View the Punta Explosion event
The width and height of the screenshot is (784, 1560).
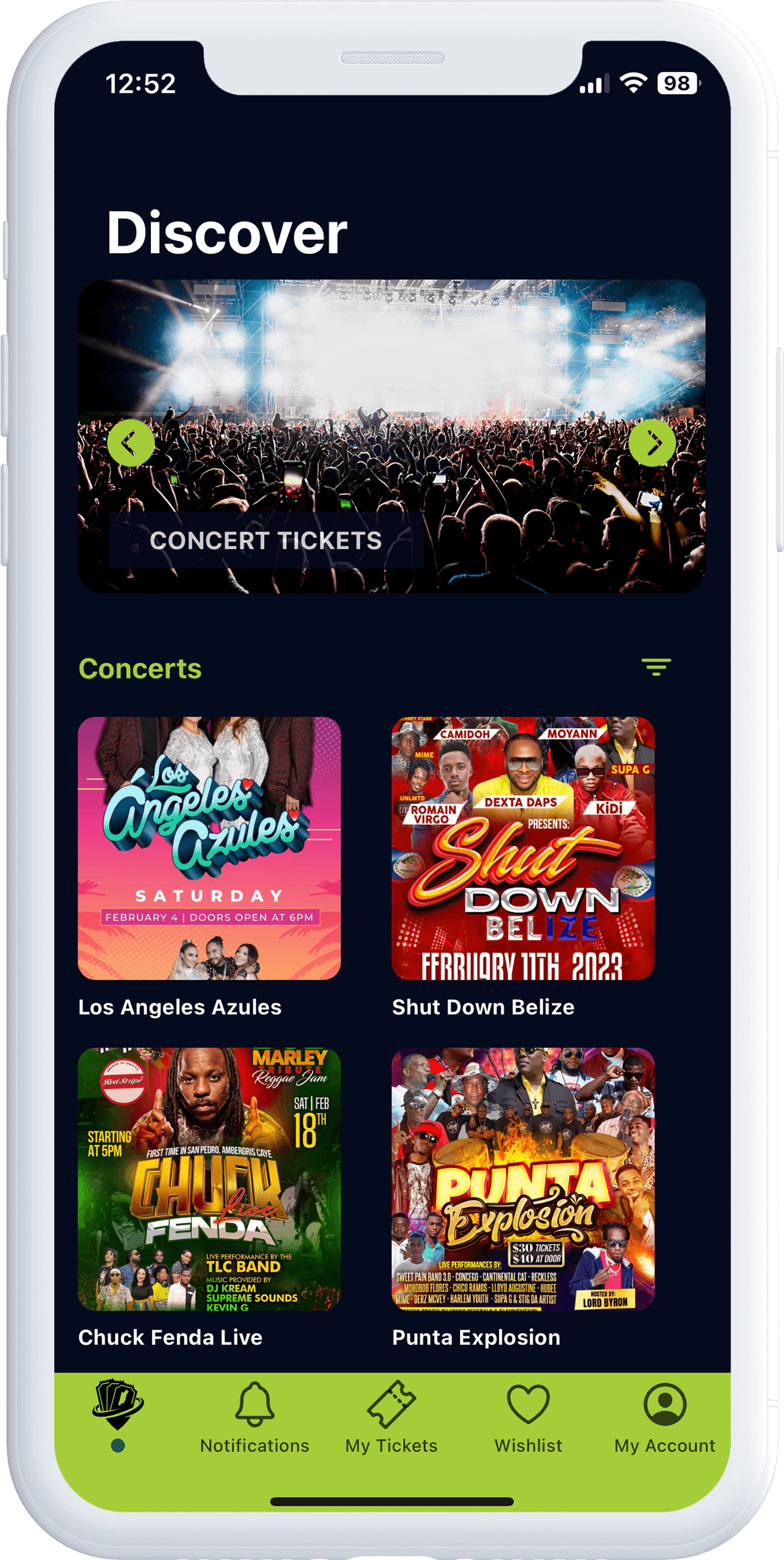tap(523, 1179)
